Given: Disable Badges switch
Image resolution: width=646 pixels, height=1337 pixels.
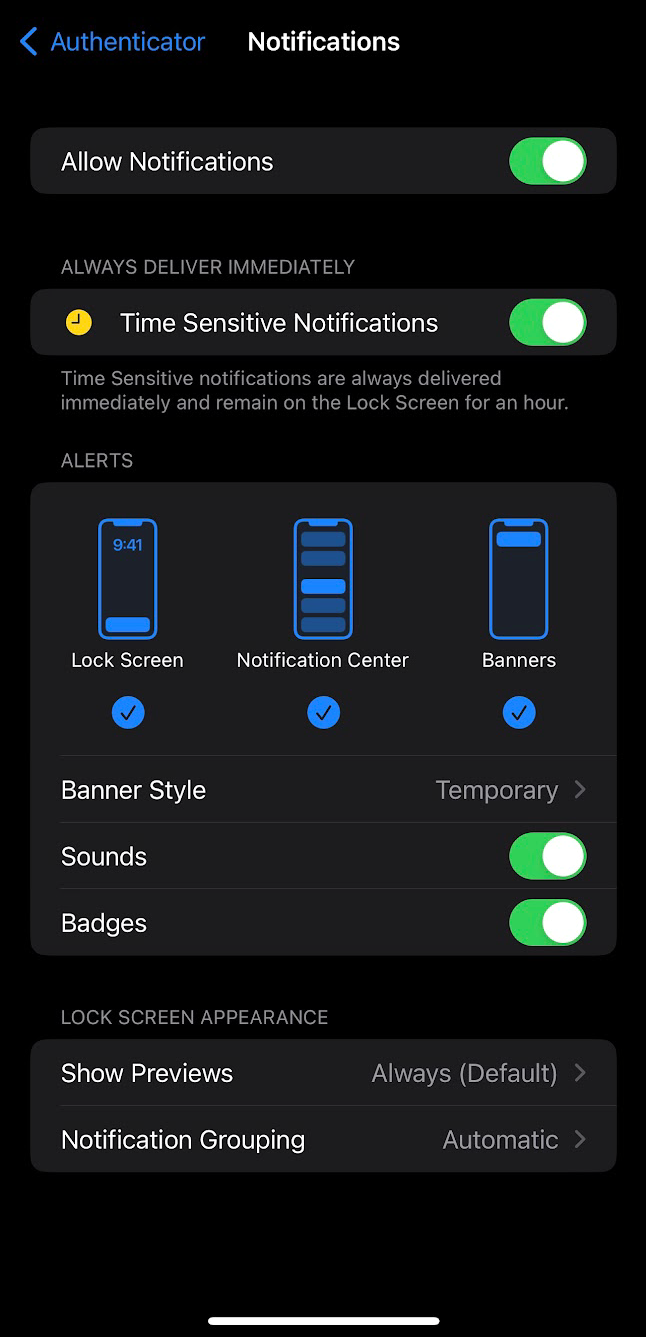Looking at the screenshot, I should [547, 923].
